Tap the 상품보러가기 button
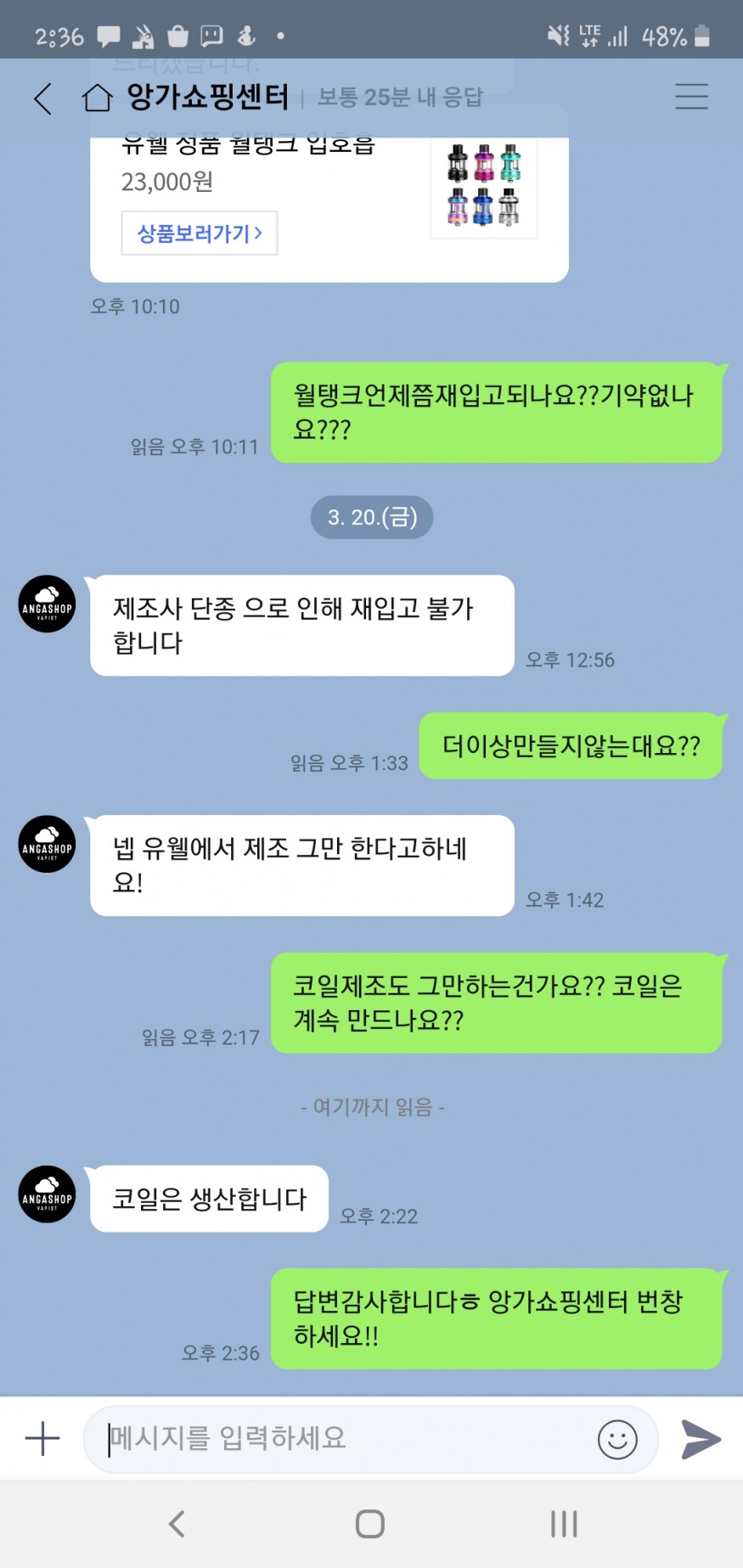 200,233
